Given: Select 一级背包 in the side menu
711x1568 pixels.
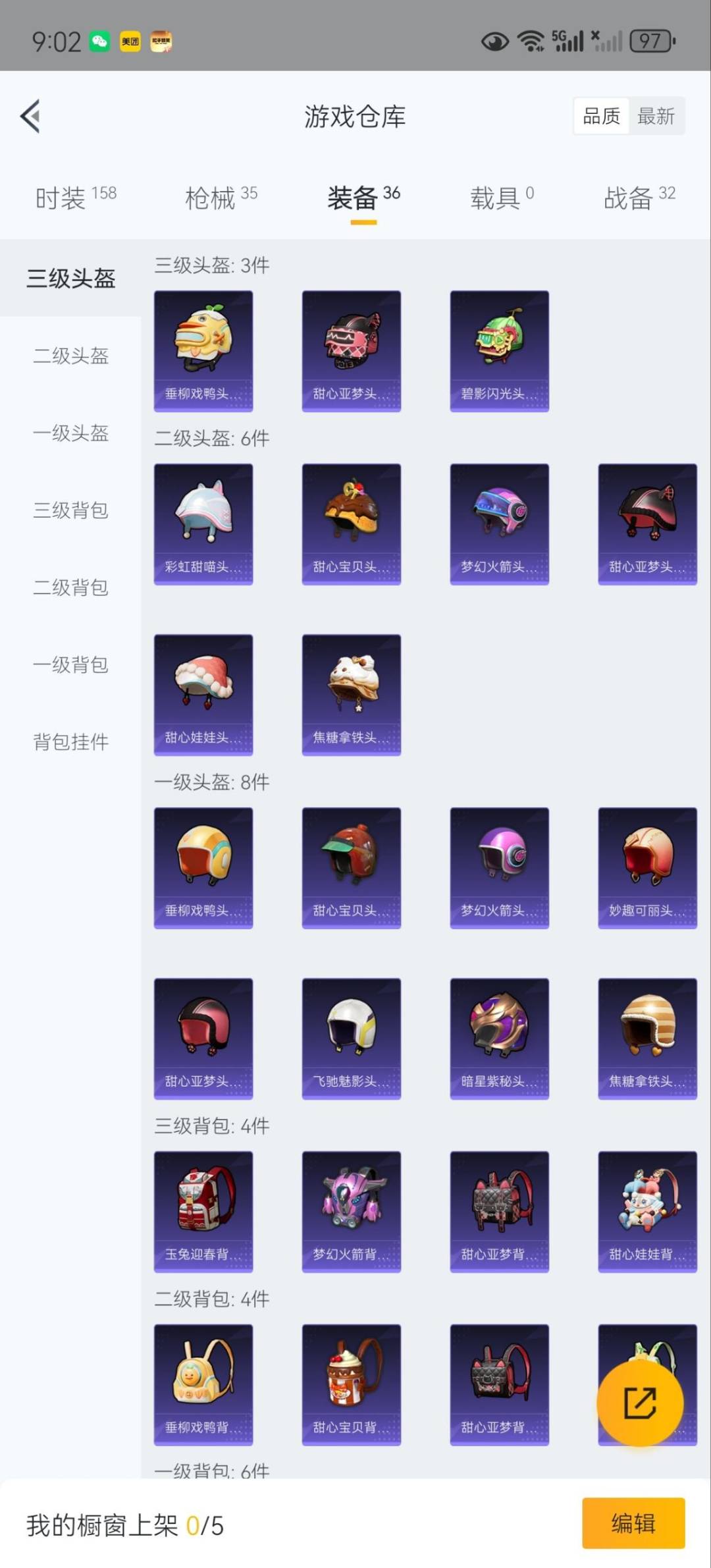Looking at the screenshot, I should click(70, 664).
